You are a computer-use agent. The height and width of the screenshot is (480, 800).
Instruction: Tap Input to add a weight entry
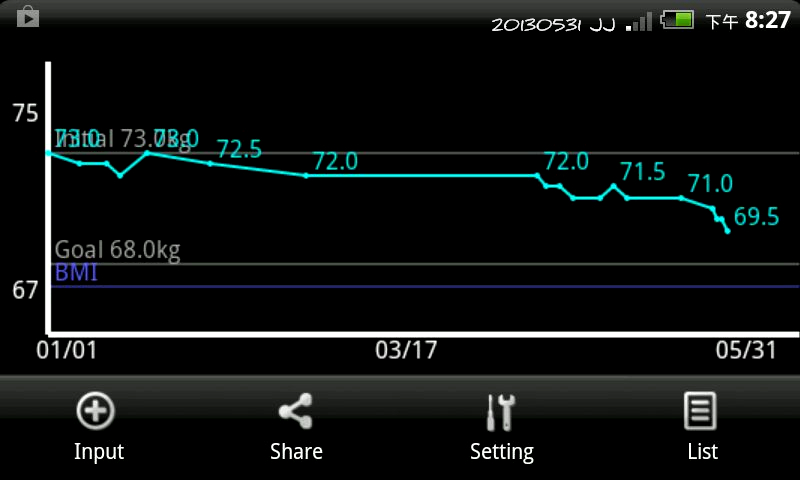point(98,426)
